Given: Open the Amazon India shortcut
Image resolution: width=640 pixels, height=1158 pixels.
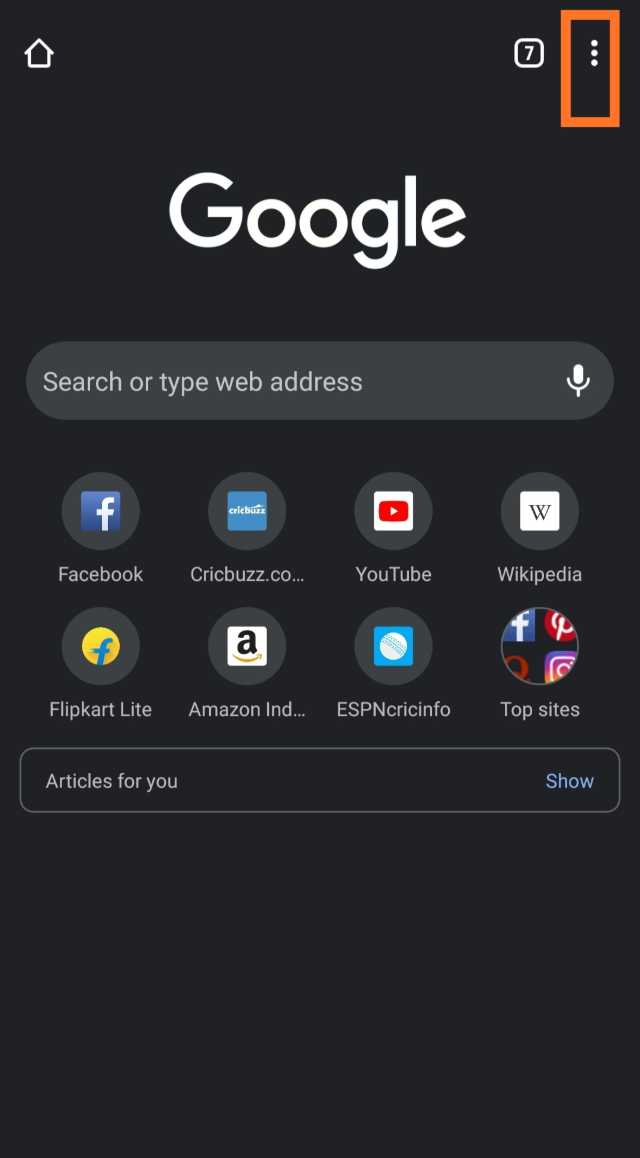Looking at the screenshot, I should click(x=247, y=647).
